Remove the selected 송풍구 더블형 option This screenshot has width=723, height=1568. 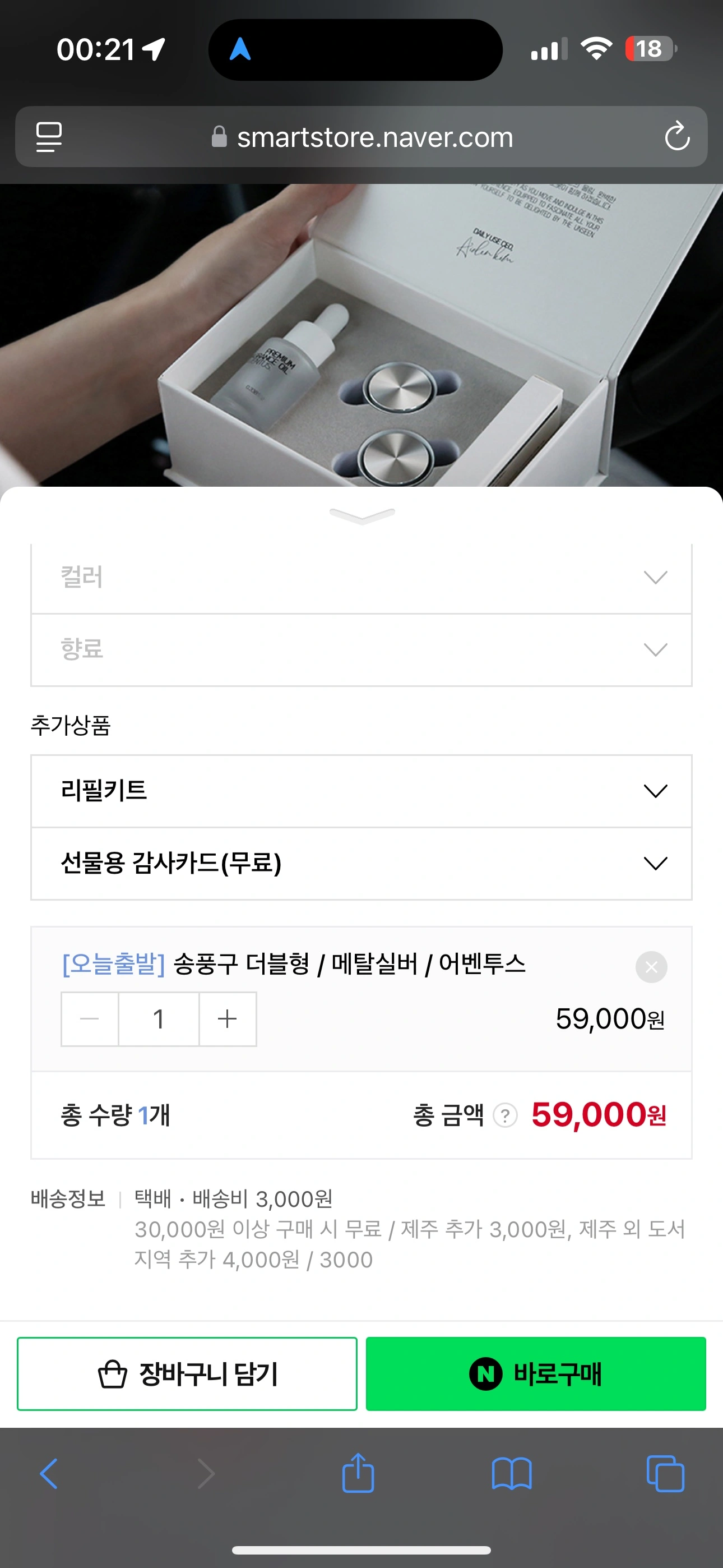pos(651,967)
